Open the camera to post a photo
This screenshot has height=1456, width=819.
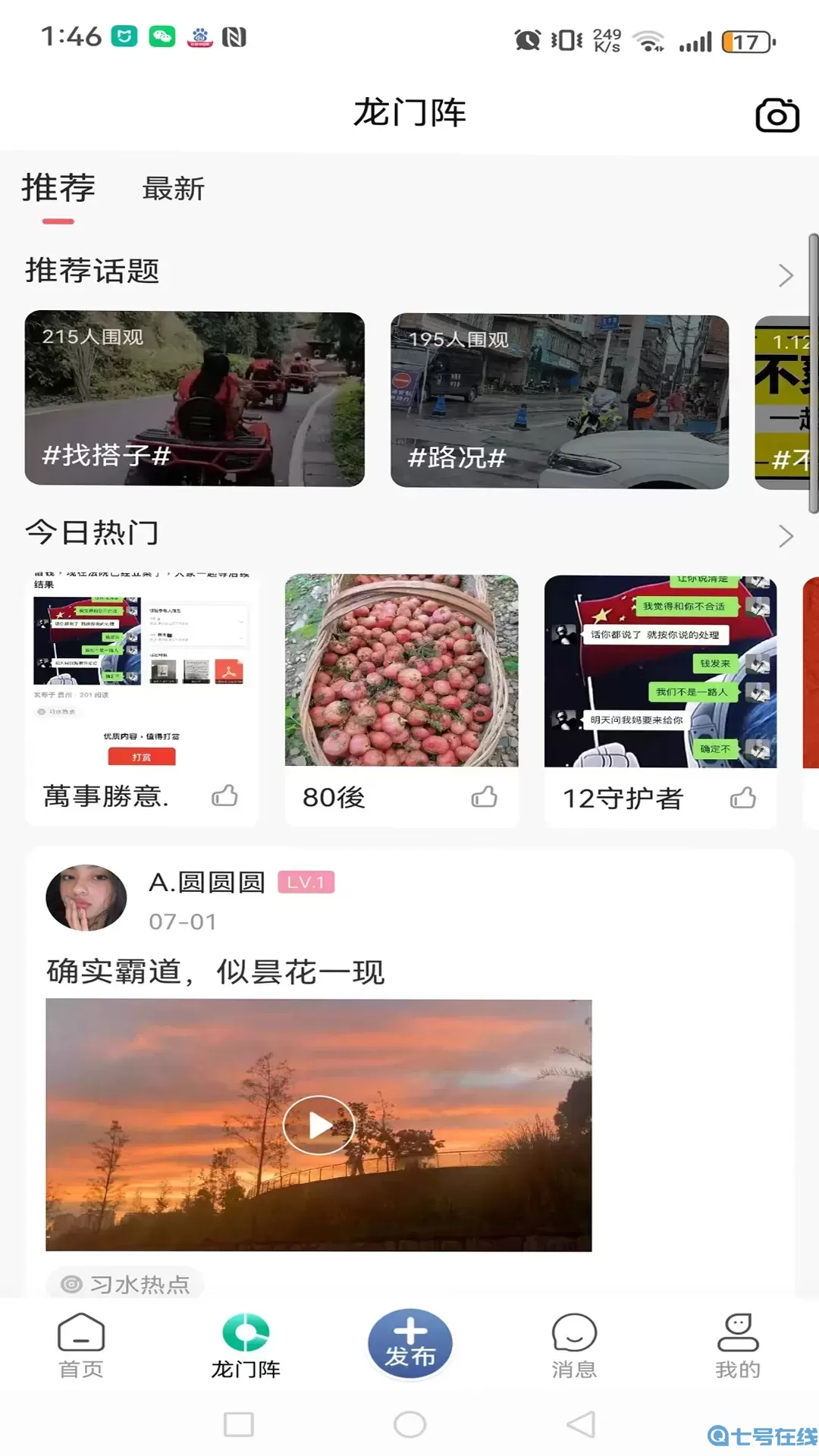[777, 115]
